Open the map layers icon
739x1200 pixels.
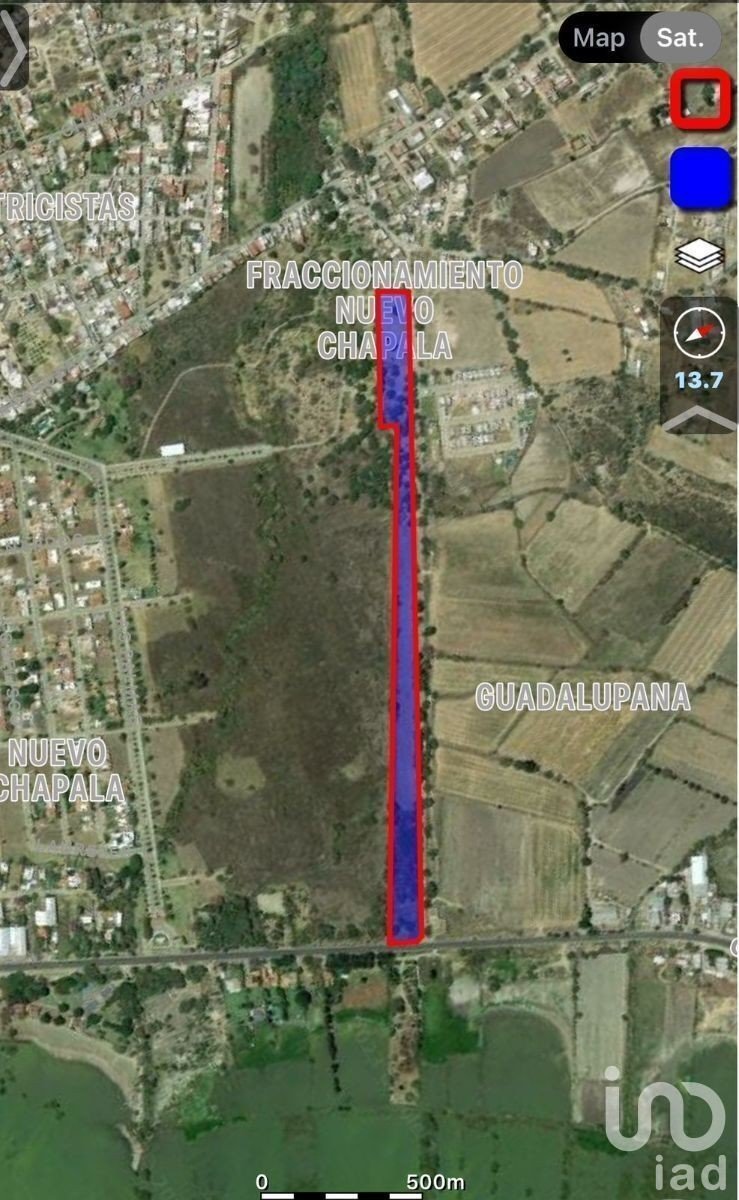[699, 256]
